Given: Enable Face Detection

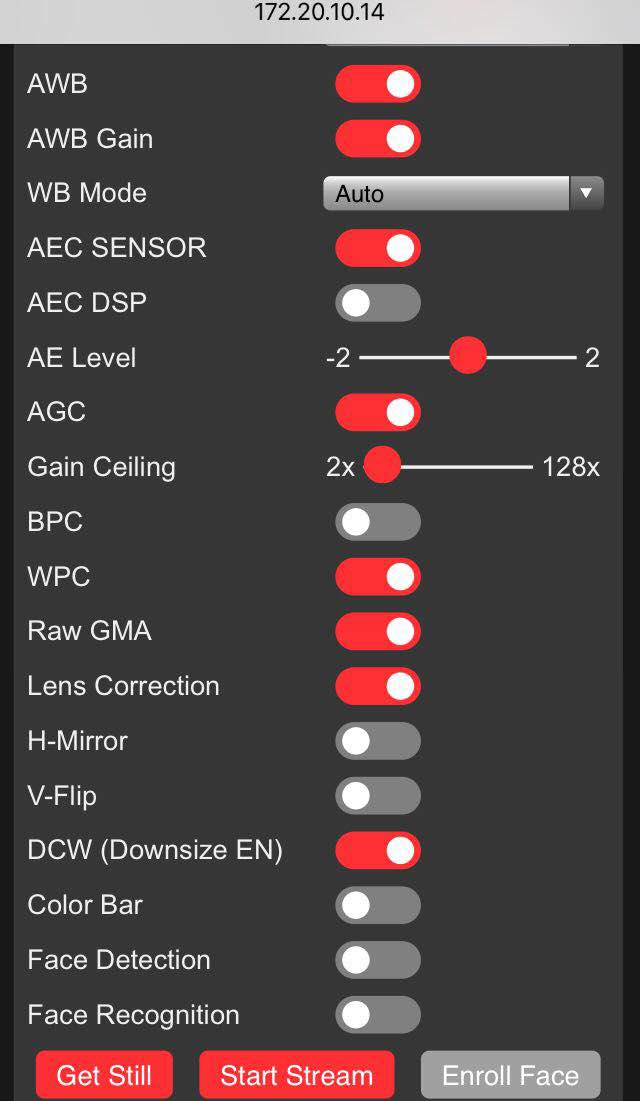Looking at the screenshot, I should (378, 960).
